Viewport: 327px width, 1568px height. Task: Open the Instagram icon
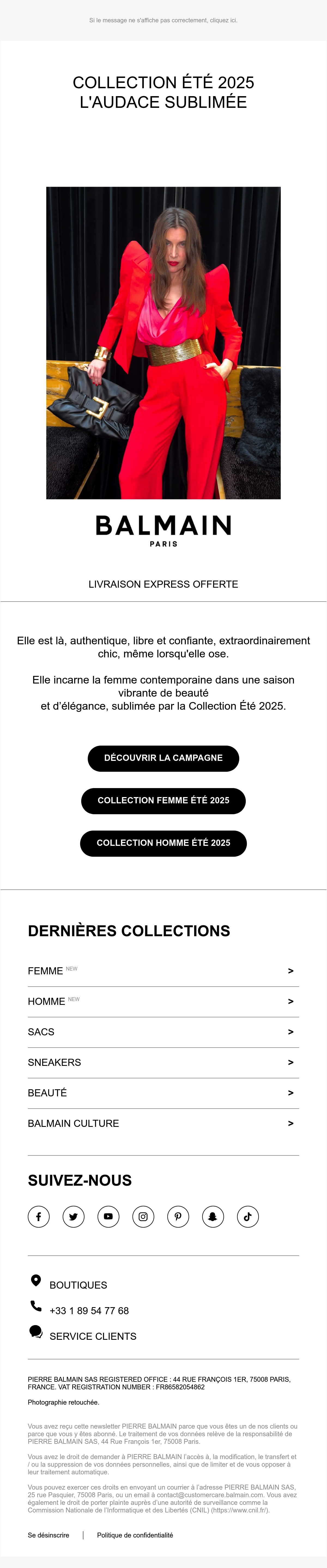(x=143, y=1216)
